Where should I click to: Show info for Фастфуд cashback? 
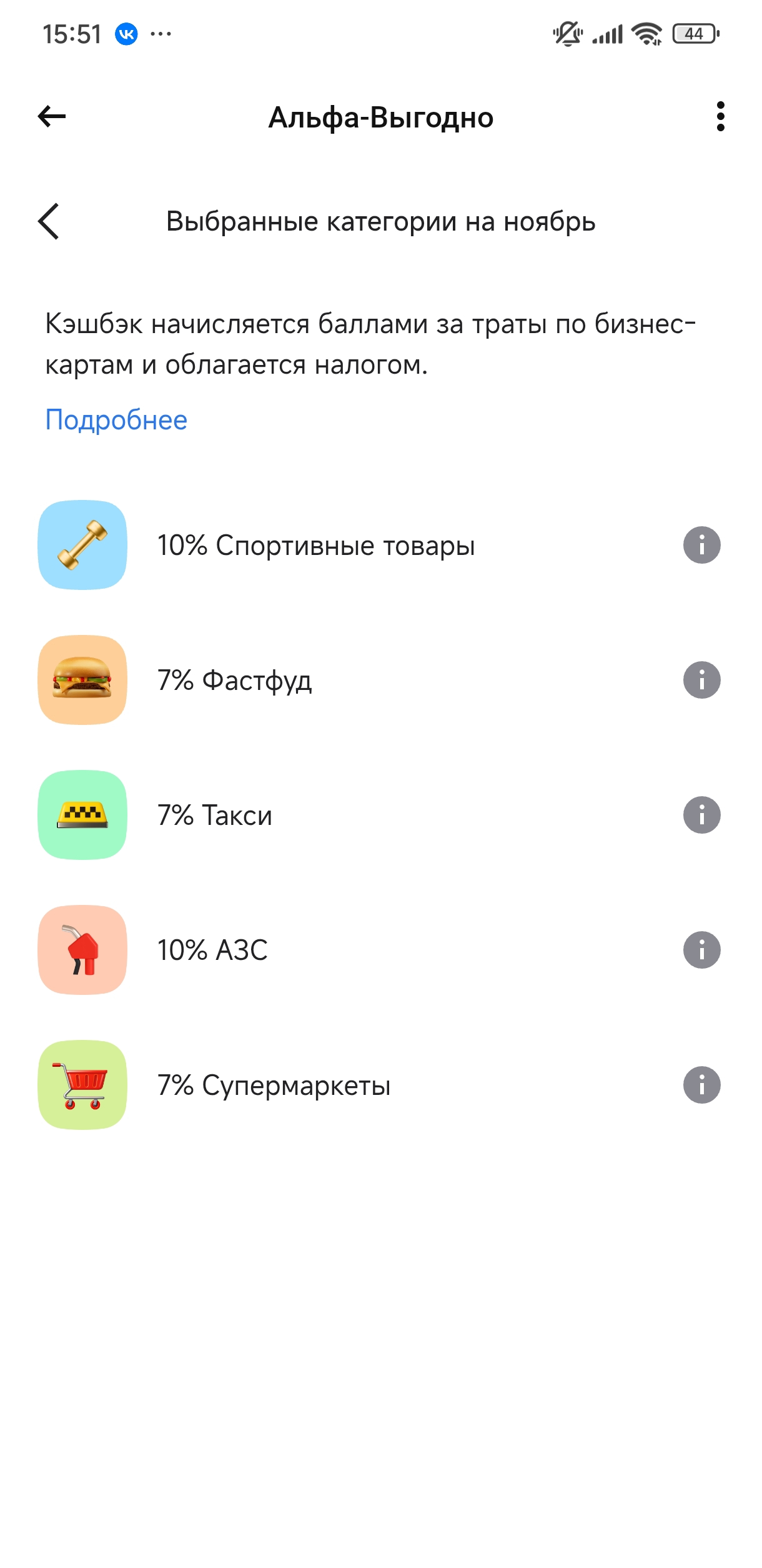coord(701,680)
